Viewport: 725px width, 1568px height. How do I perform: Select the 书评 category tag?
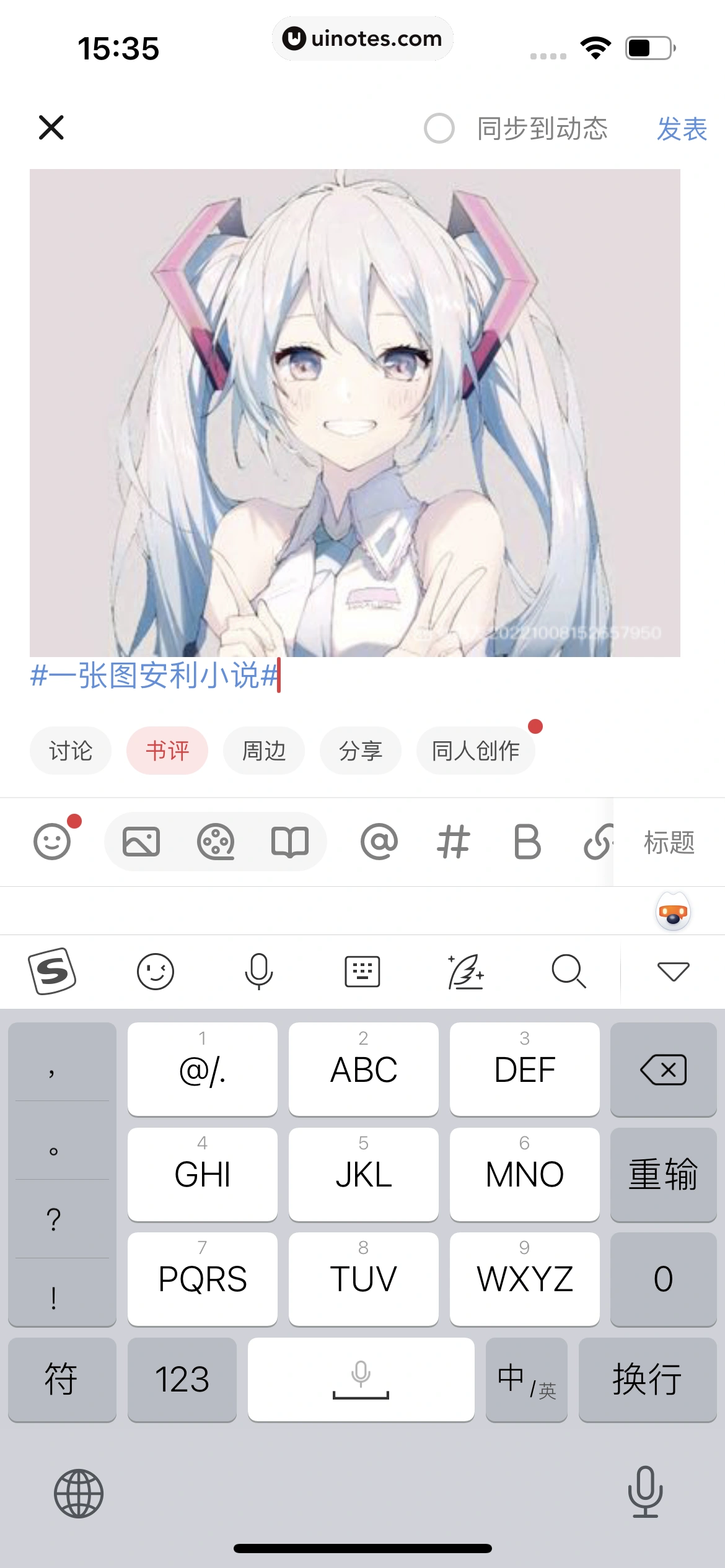pyautogui.click(x=167, y=750)
